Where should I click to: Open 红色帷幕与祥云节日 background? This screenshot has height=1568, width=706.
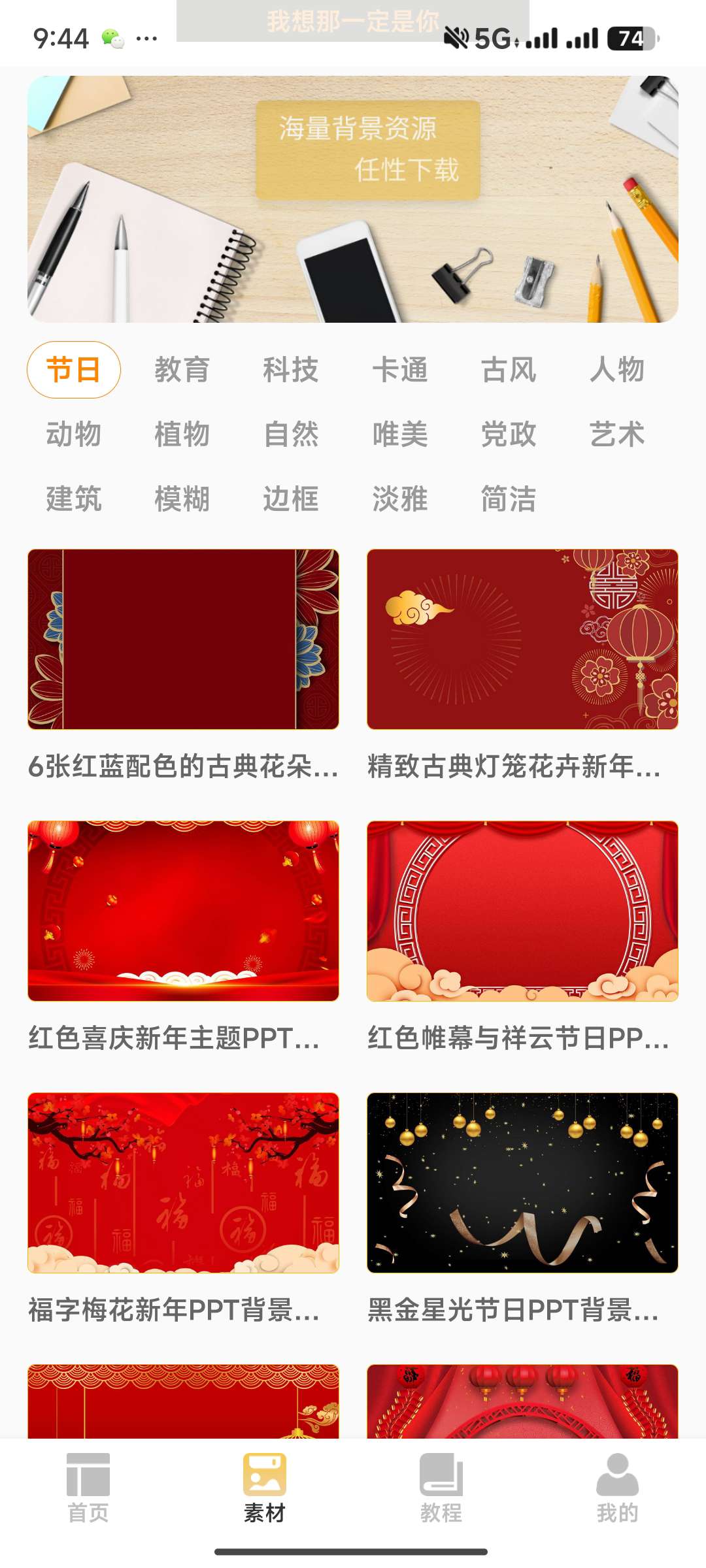coord(522,911)
